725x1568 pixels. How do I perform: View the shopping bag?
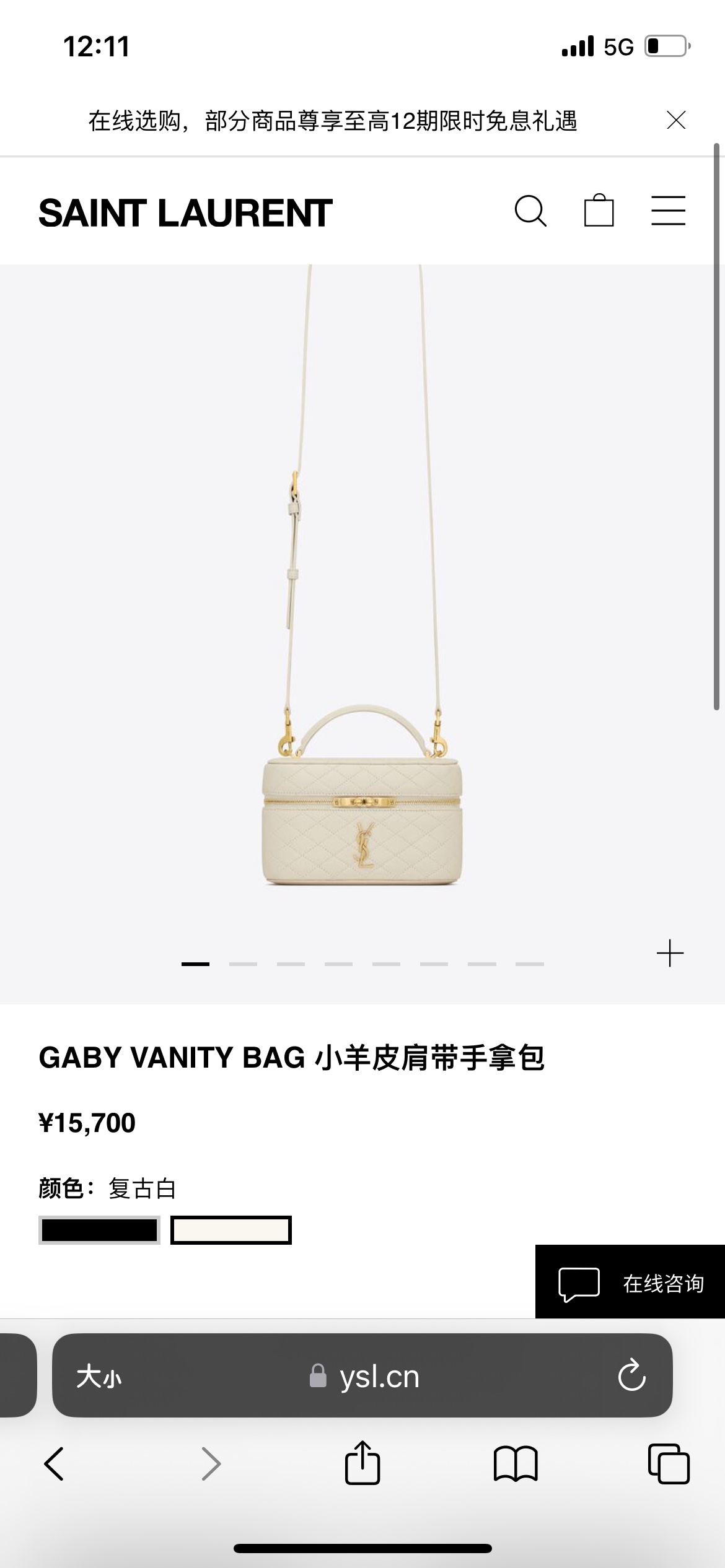pyautogui.click(x=599, y=211)
